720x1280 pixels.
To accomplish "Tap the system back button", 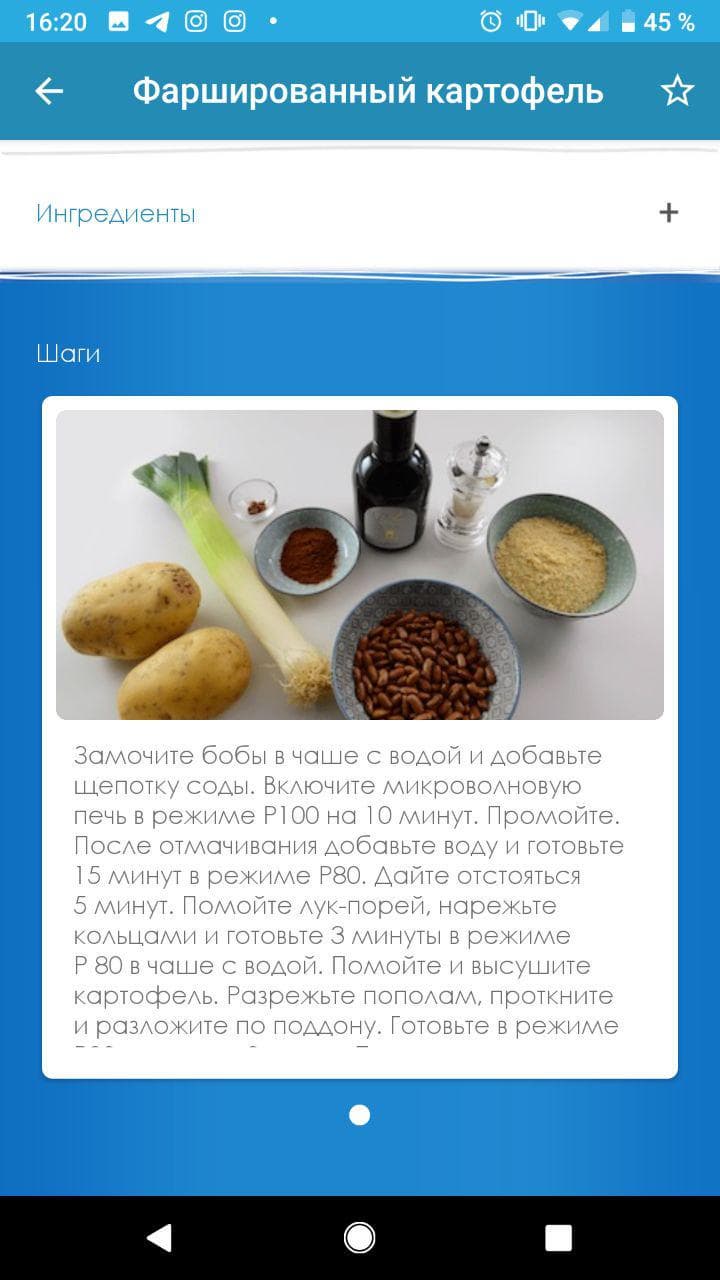I will [x=159, y=1238].
